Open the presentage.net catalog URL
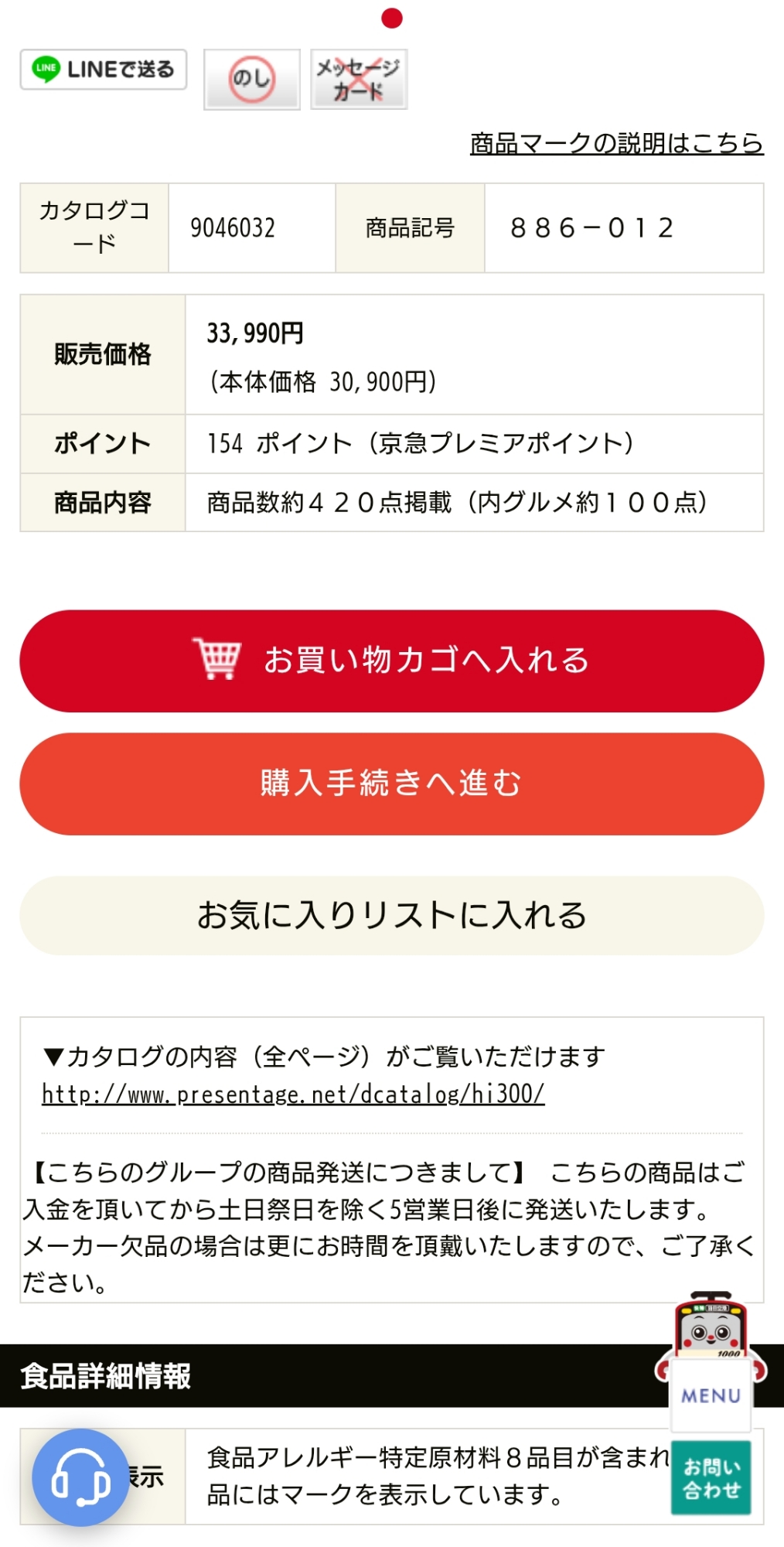The image size is (784, 1547). tap(293, 1094)
